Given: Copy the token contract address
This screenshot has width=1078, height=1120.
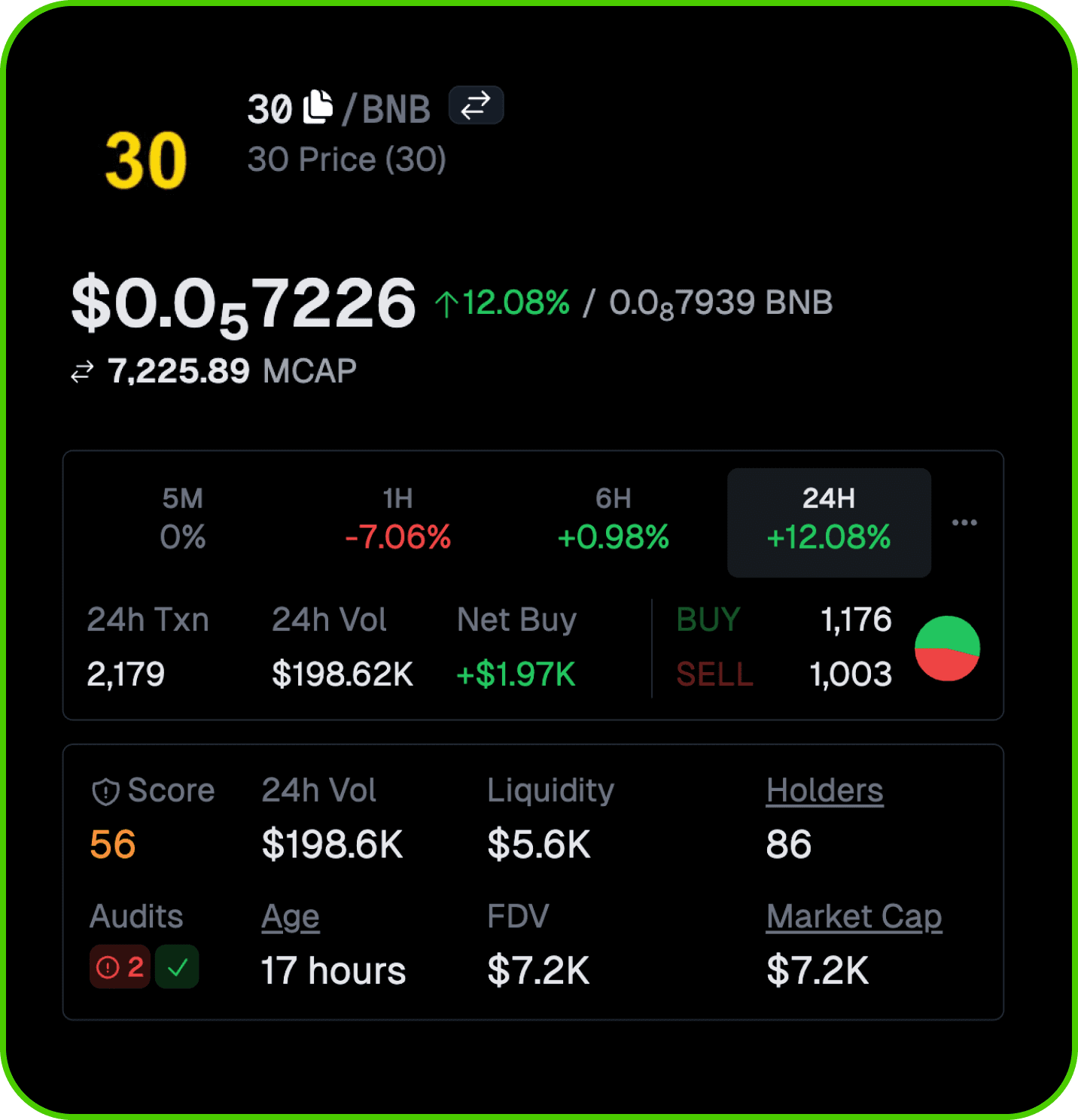Looking at the screenshot, I should [318, 106].
